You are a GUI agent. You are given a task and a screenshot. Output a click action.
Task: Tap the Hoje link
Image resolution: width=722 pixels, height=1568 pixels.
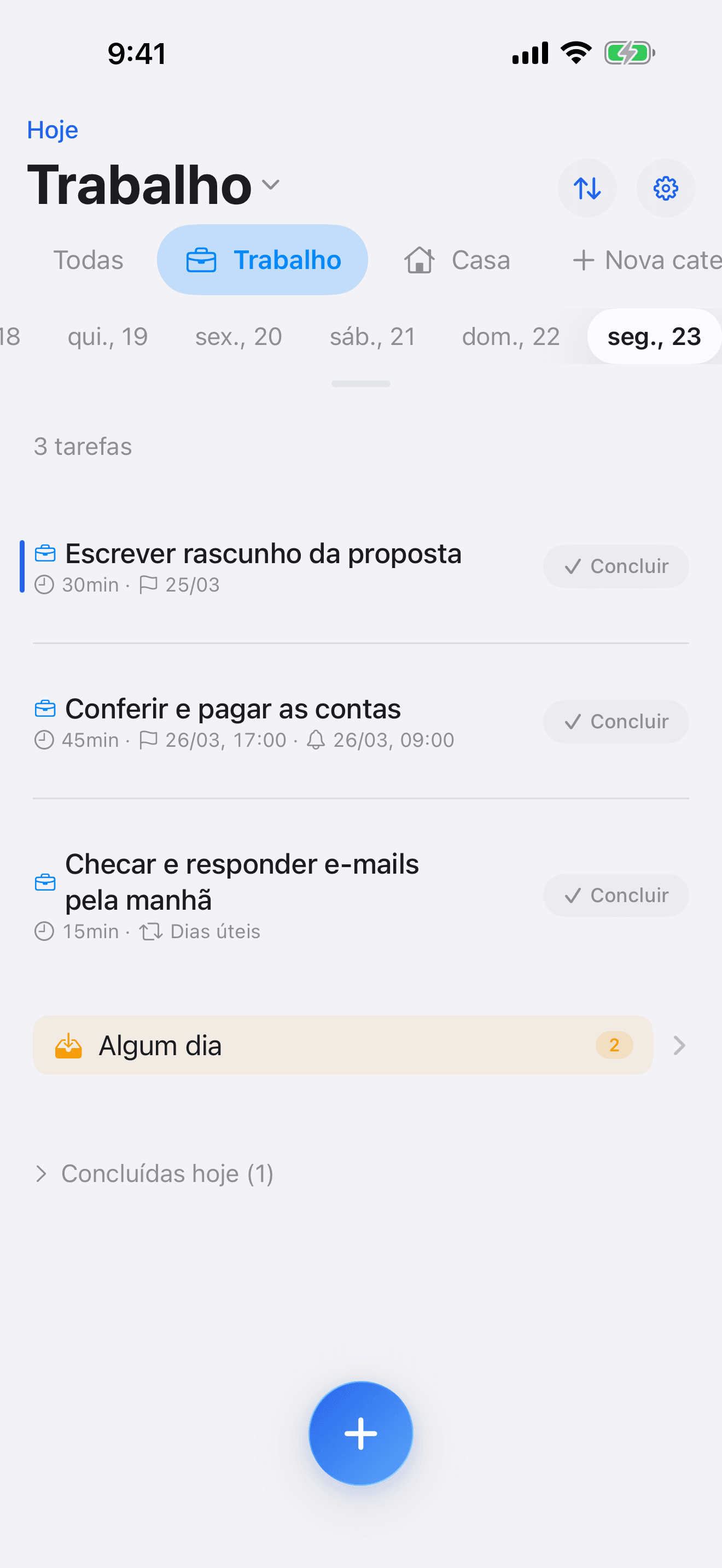tap(53, 129)
